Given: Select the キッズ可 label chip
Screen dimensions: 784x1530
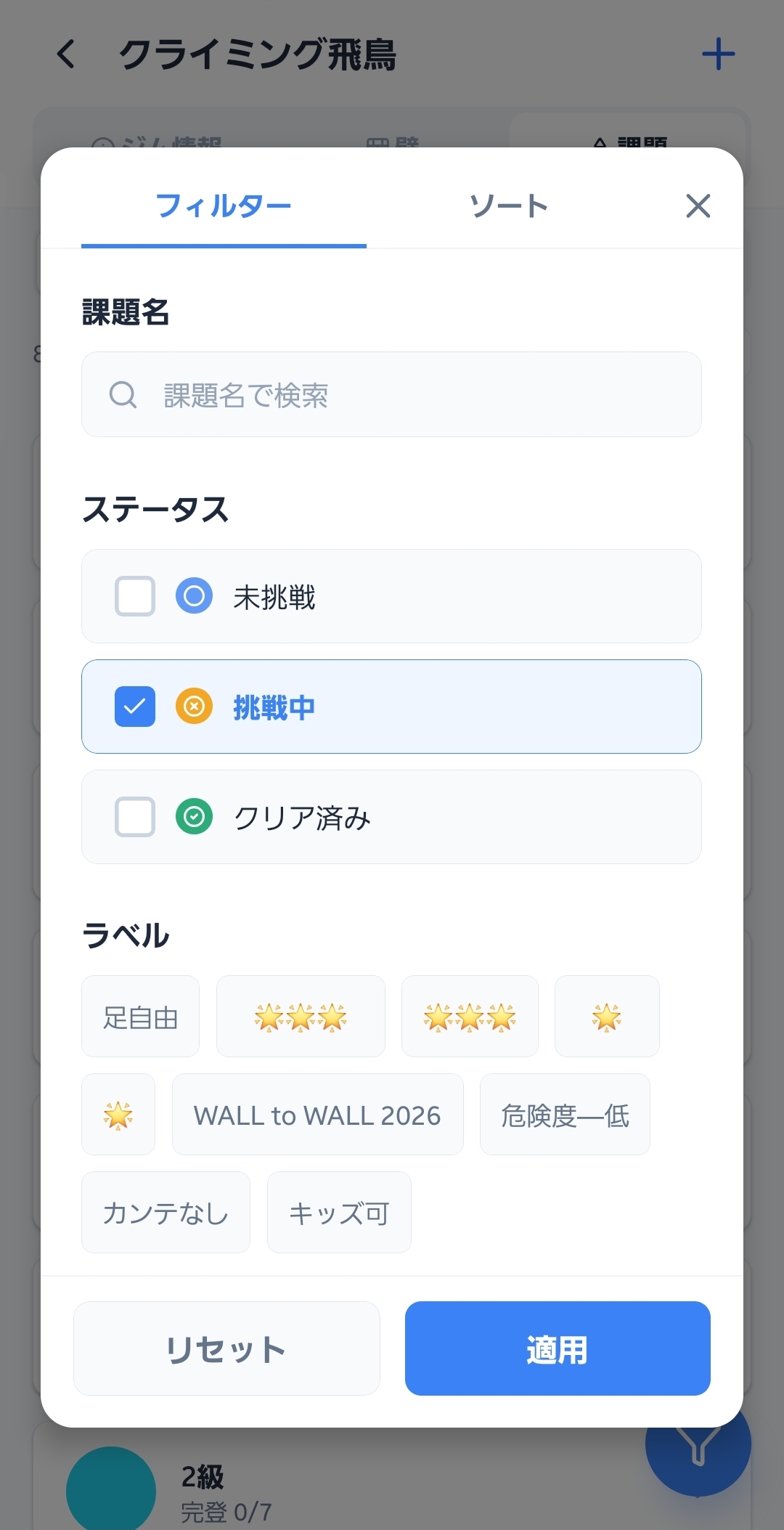Looking at the screenshot, I should [338, 1211].
